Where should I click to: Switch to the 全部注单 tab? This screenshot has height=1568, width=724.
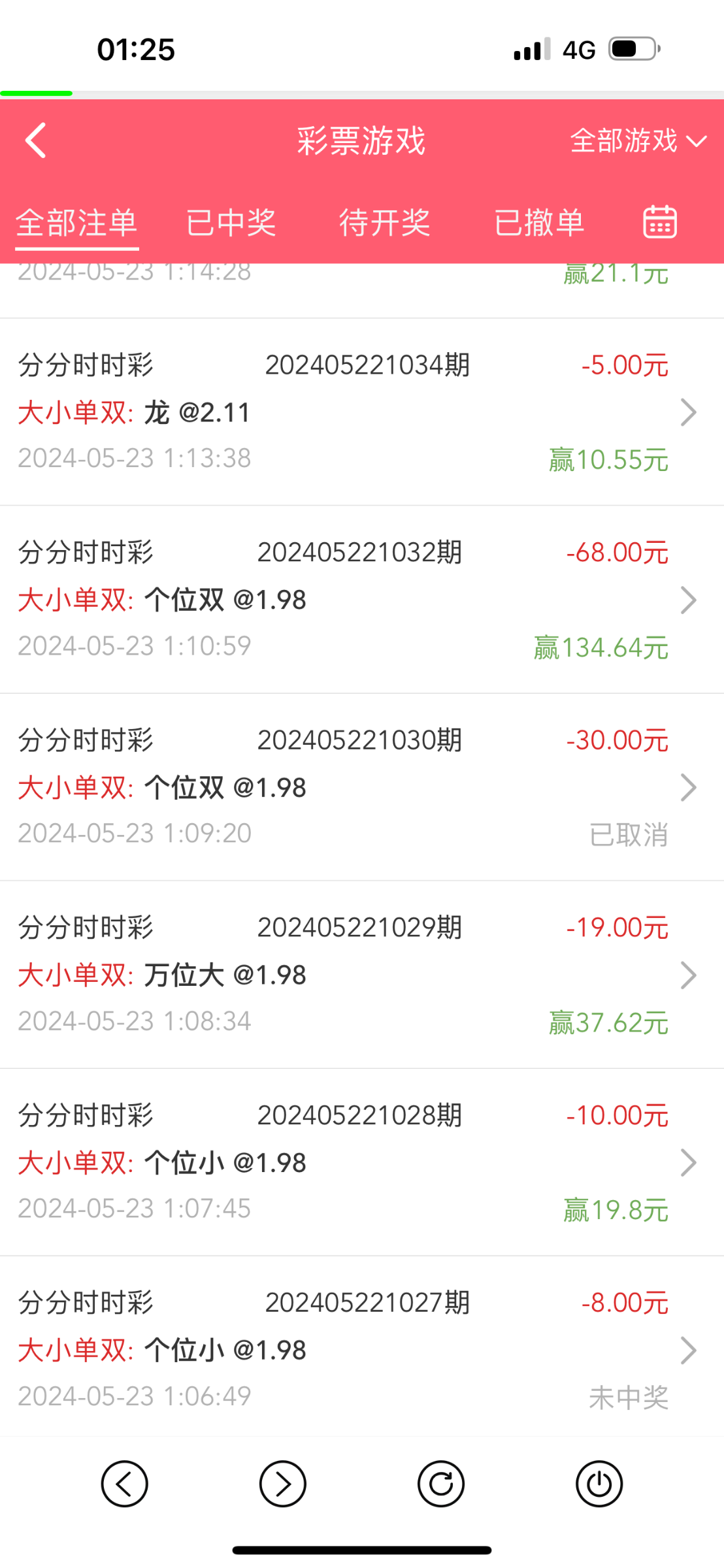click(x=76, y=223)
